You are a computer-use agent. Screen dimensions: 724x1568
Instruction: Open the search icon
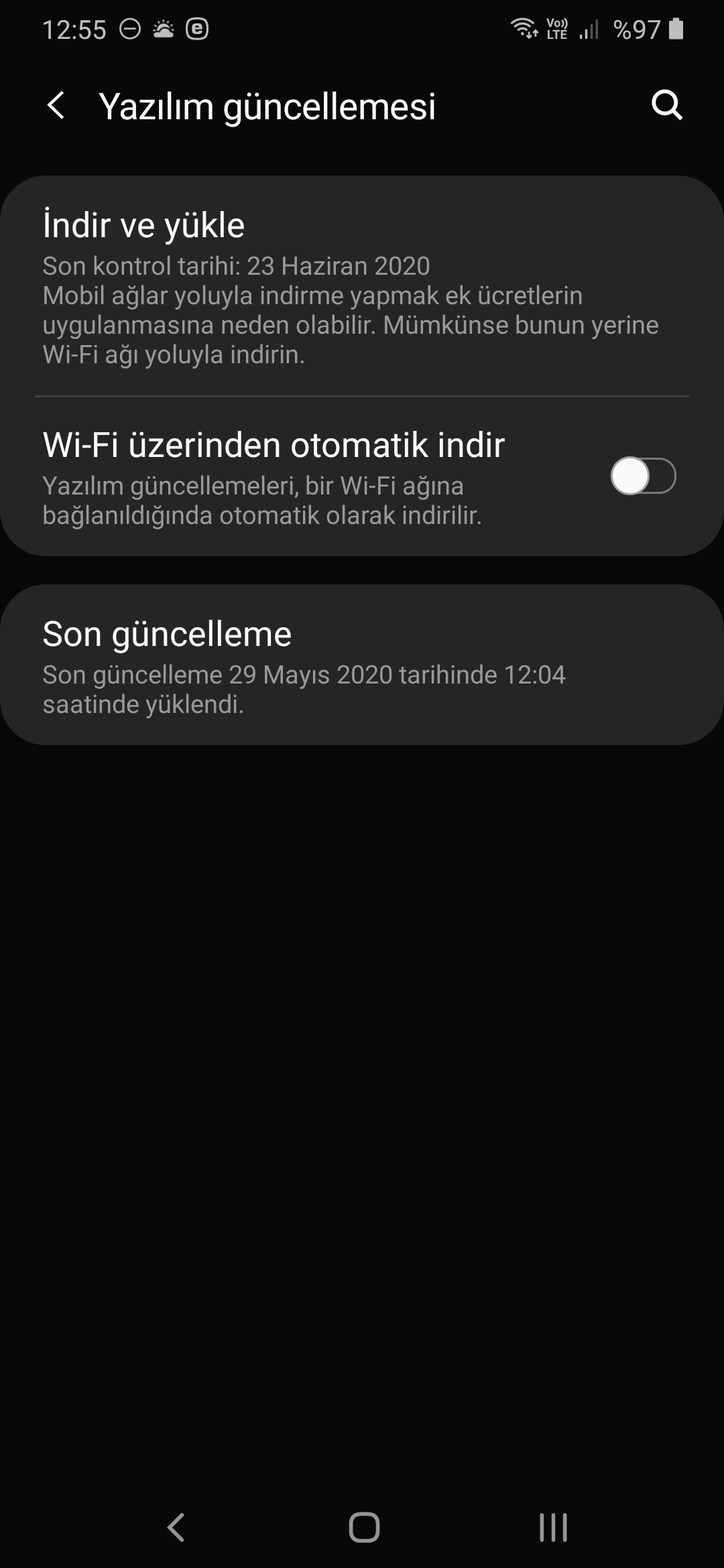coord(667,105)
